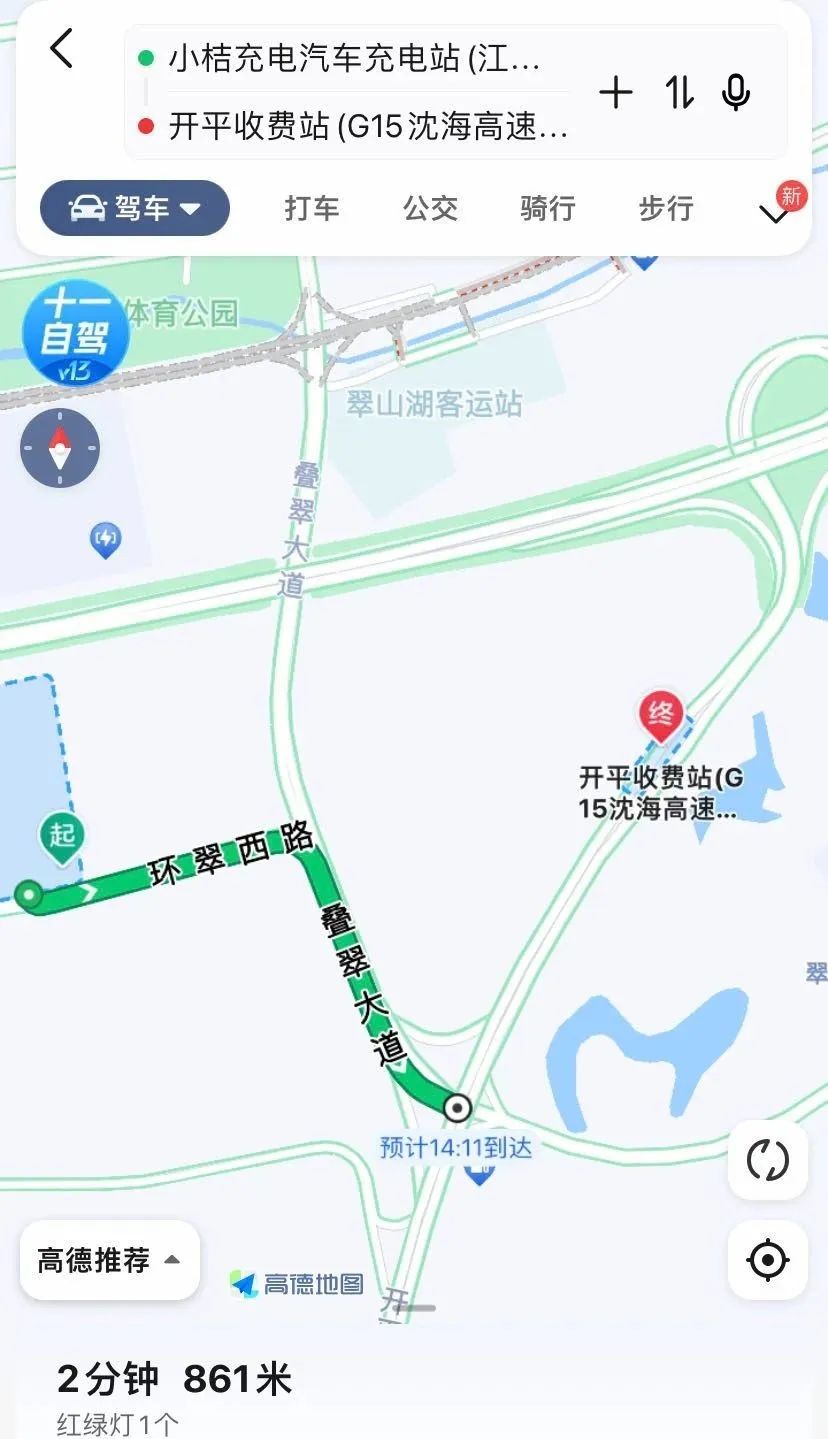
Task: Switch to the 公交 tab
Action: 429,209
